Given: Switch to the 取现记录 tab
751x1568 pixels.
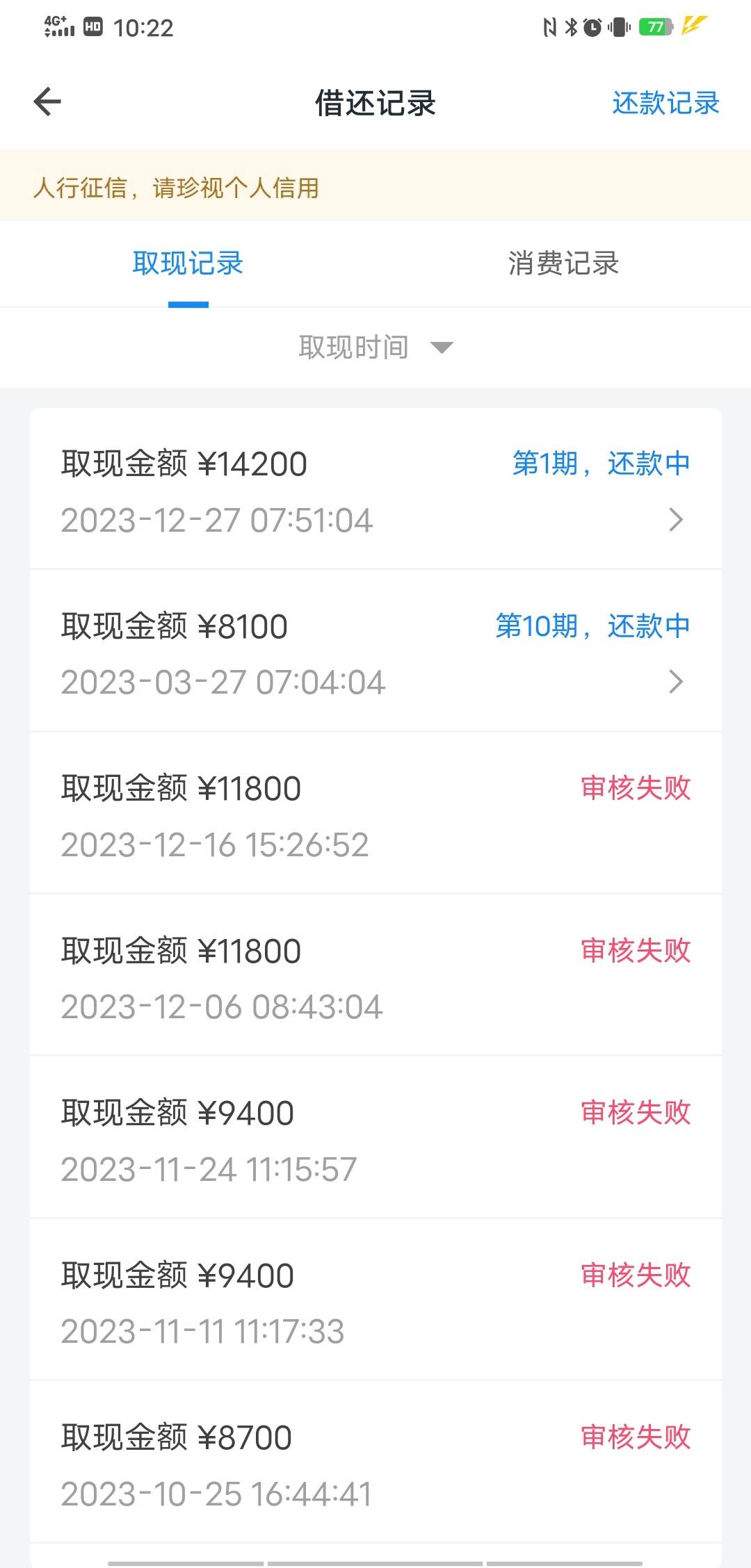Looking at the screenshot, I should (188, 263).
